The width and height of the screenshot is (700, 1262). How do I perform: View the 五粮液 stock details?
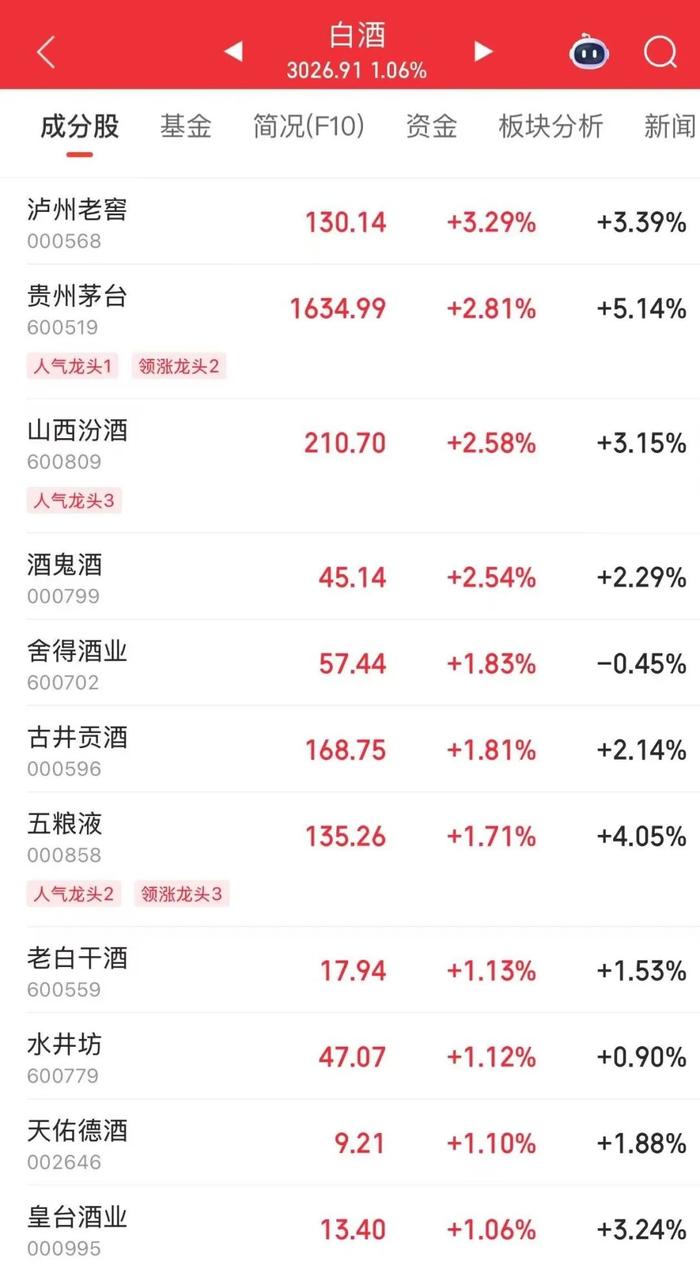click(x=350, y=859)
